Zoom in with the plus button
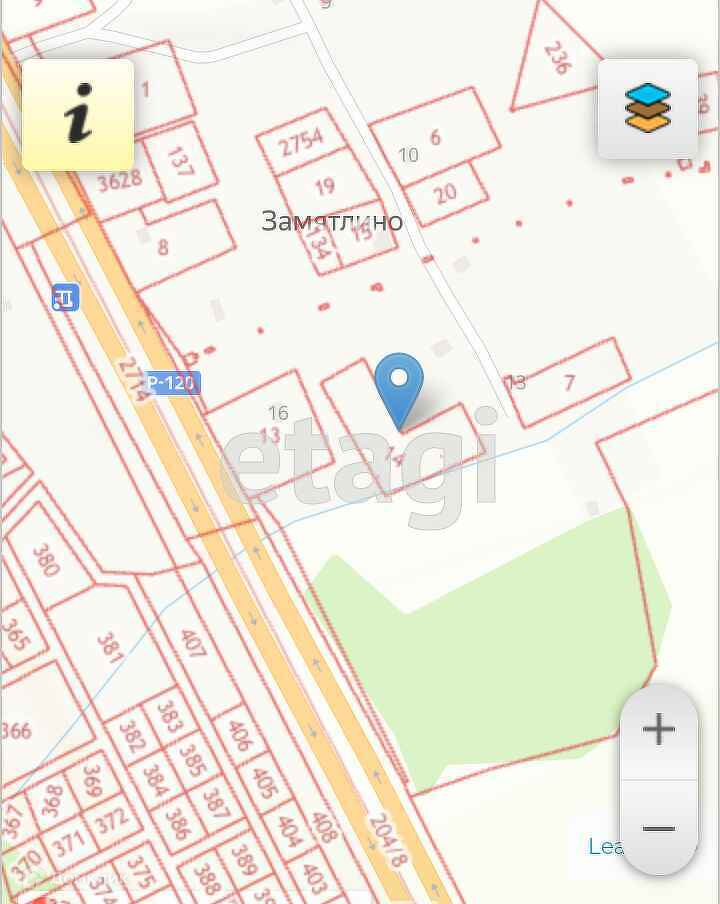The image size is (720, 904). [x=659, y=731]
